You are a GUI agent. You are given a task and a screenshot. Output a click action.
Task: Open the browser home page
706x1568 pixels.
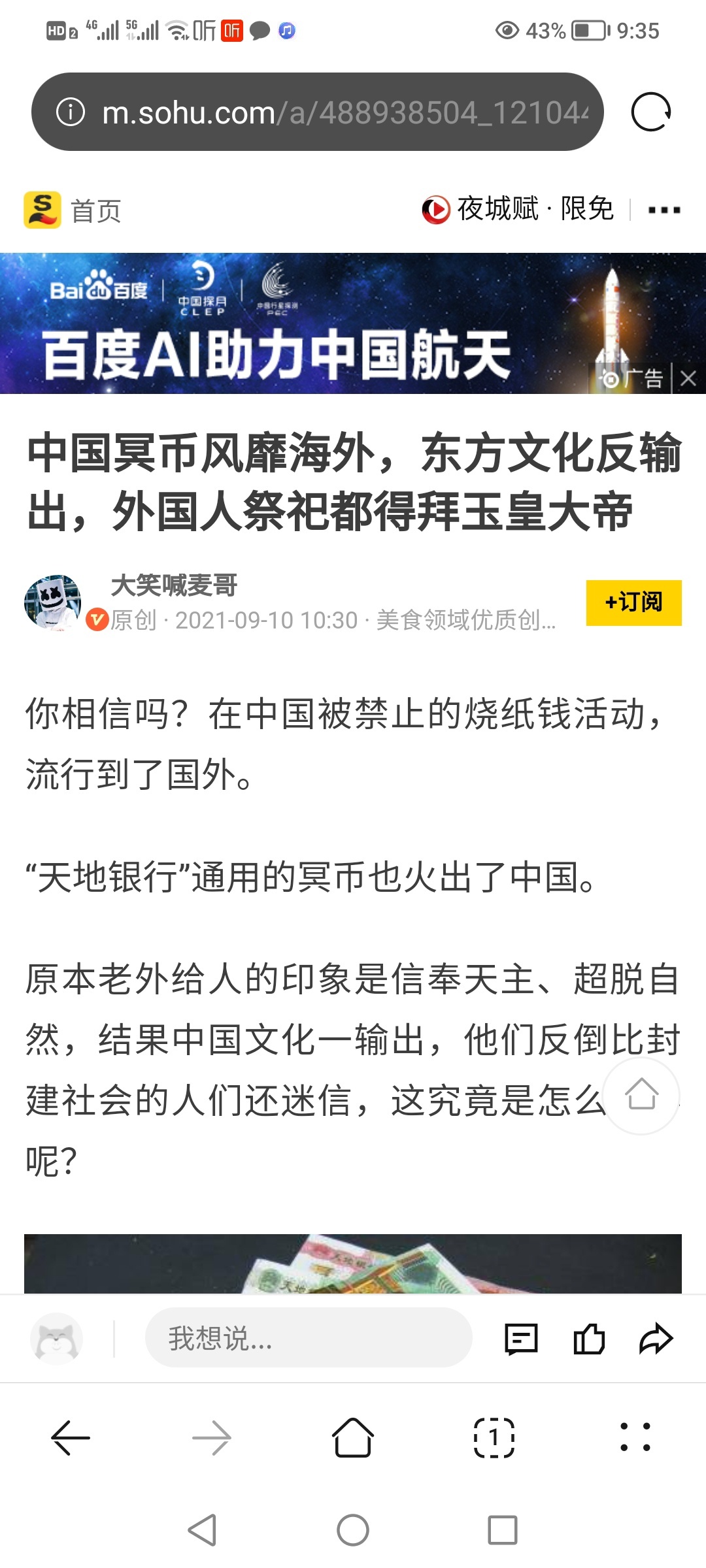pyautogui.click(x=353, y=1437)
